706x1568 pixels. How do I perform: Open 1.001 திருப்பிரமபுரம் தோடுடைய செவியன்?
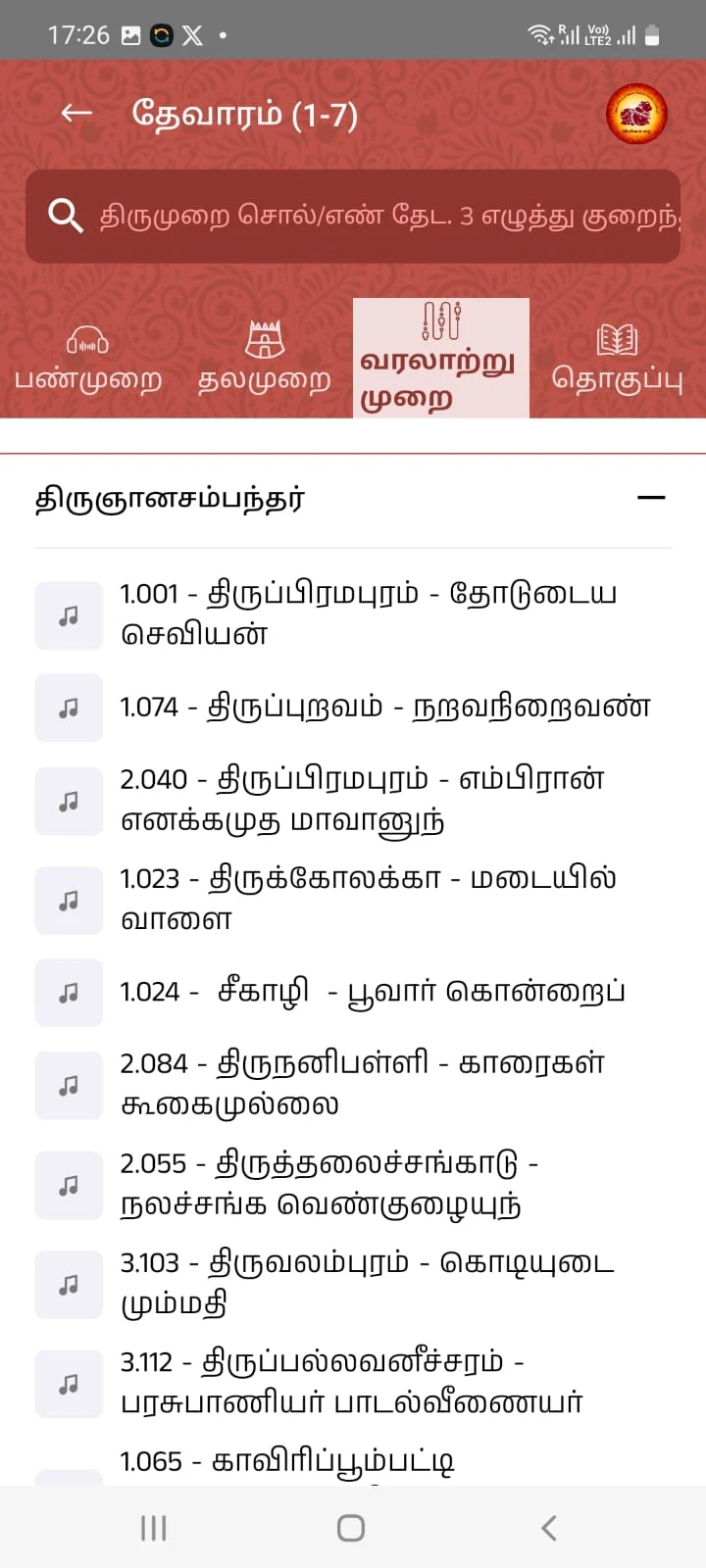[x=368, y=613]
